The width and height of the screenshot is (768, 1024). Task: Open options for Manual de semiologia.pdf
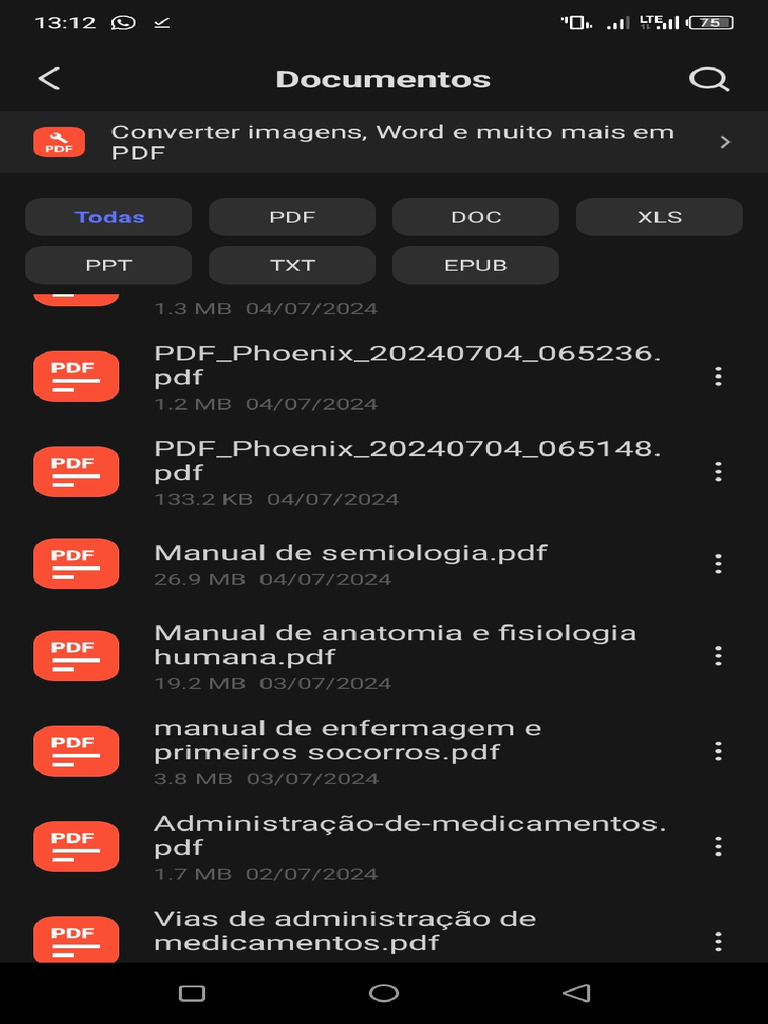(718, 564)
